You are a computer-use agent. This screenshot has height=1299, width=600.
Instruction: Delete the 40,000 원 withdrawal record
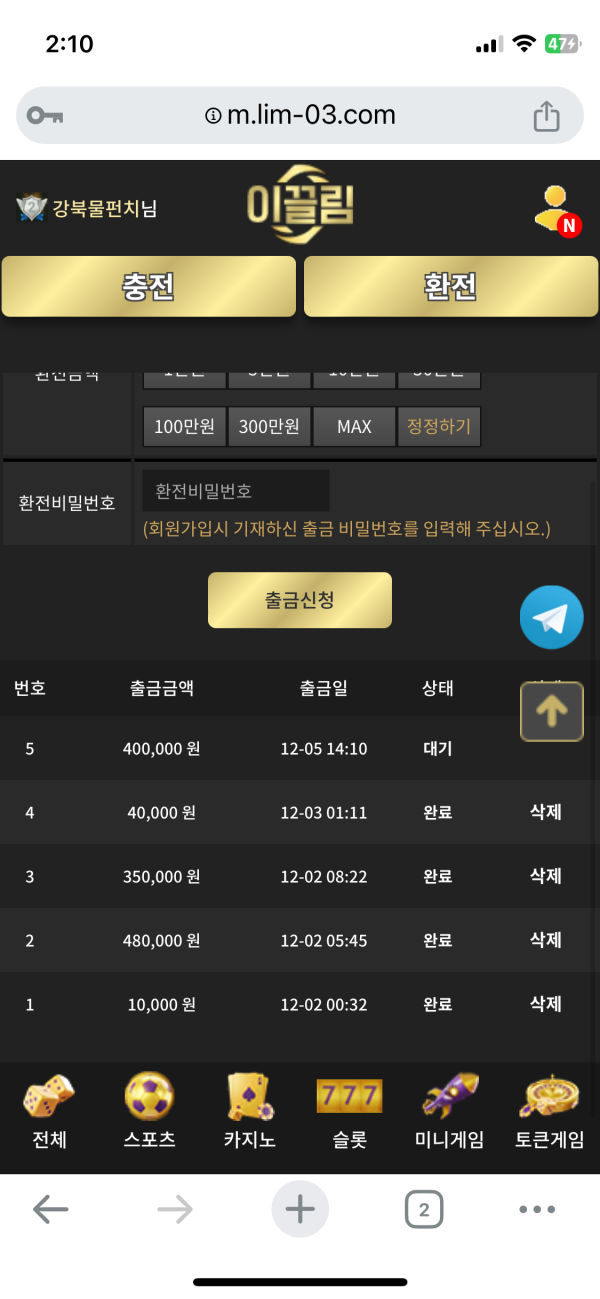point(545,812)
